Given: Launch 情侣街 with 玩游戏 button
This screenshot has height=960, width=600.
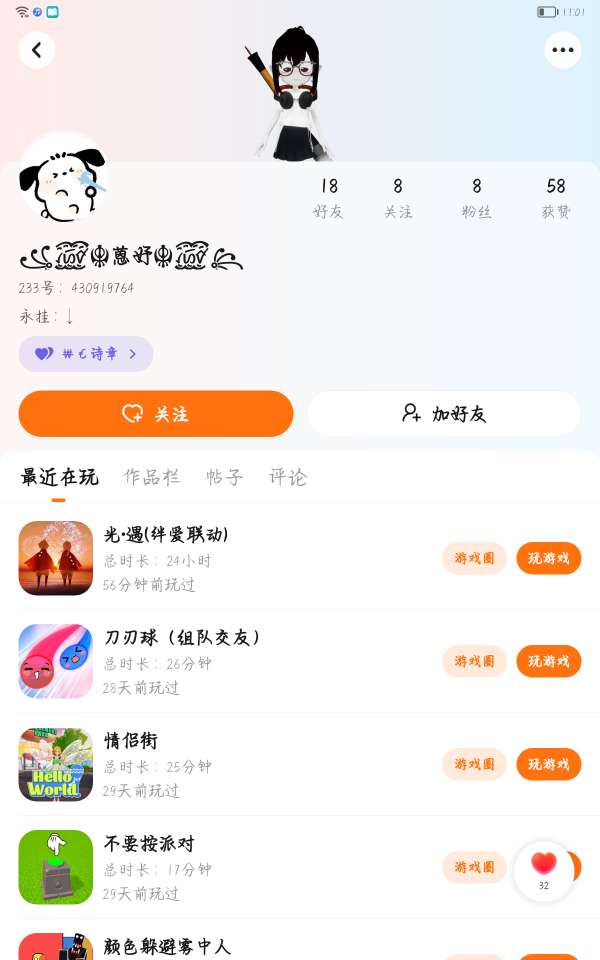Looking at the screenshot, I should [x=548, y=764].
